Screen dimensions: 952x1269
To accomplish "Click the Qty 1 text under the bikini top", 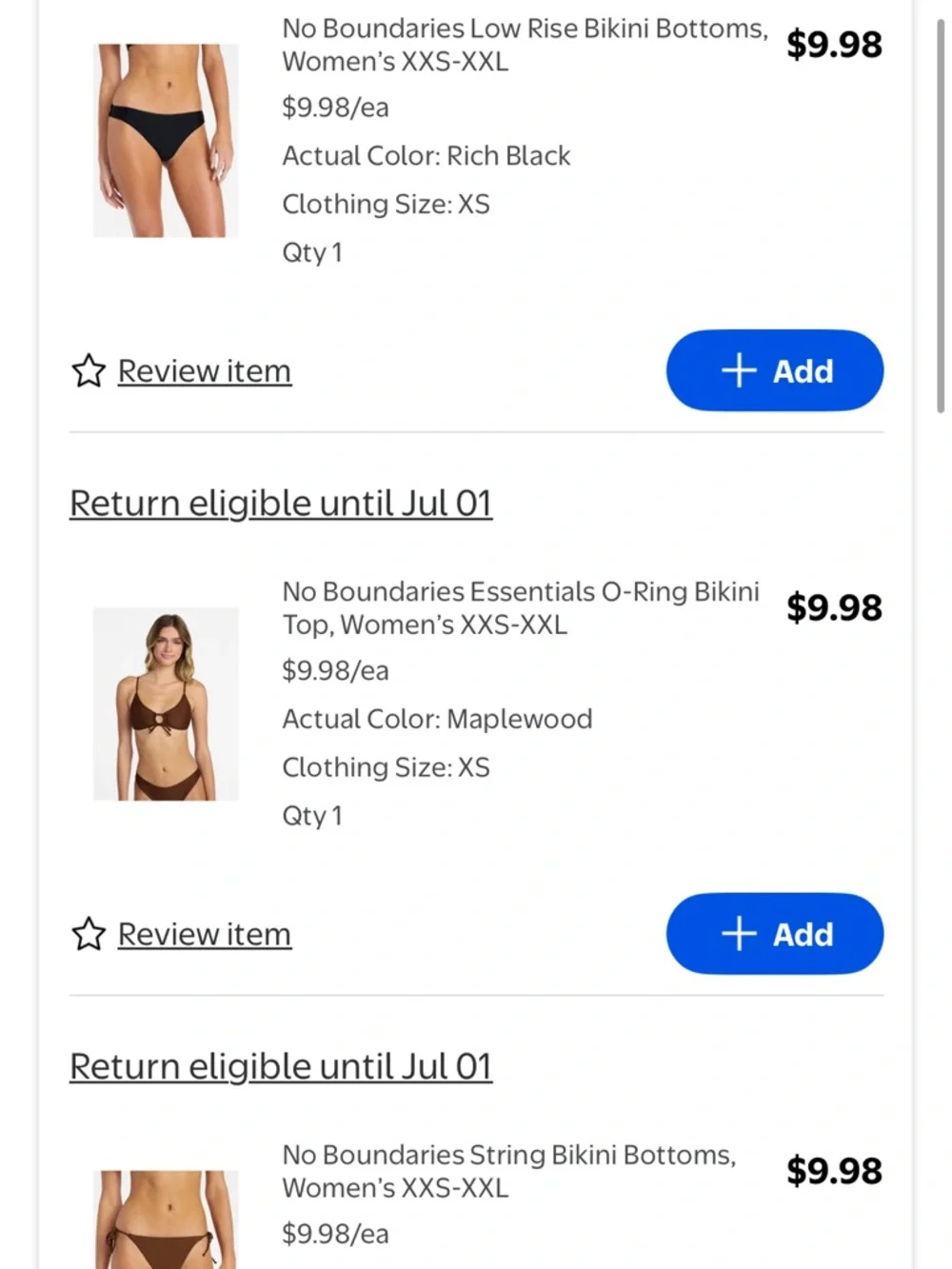I will [x=311, y=816].
